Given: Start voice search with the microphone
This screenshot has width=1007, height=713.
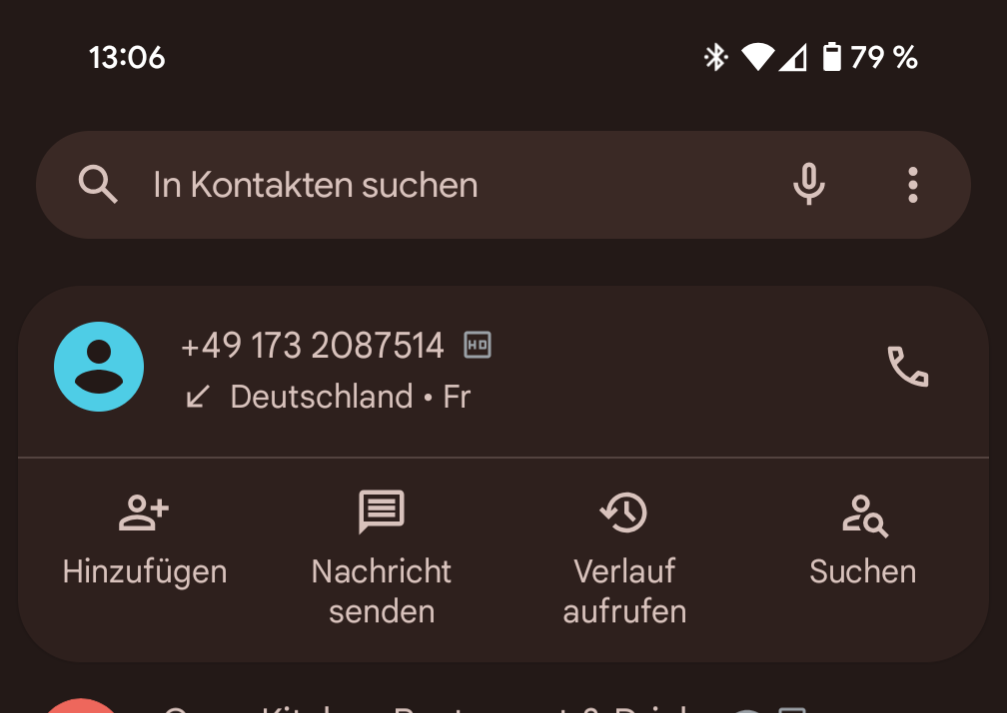Looking at the screenshot, I should 808,185.
